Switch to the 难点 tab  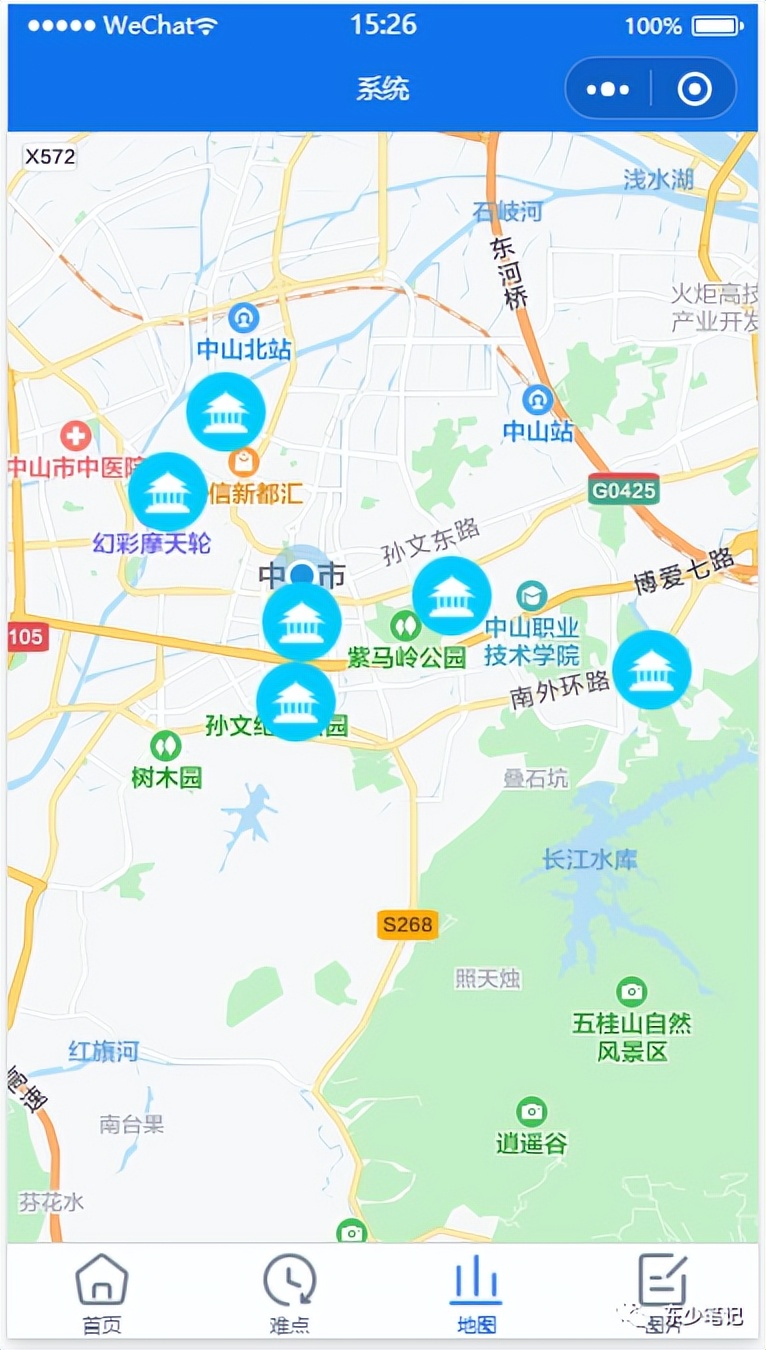[290, 1293]
